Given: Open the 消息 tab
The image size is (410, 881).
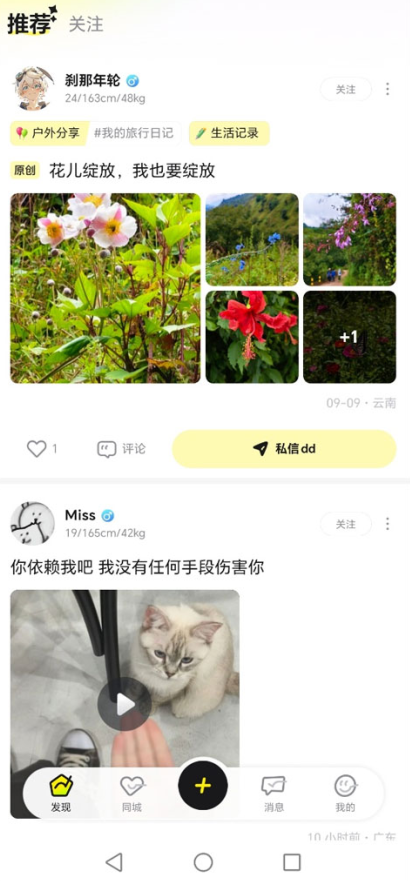Looking at the screenshot, I should 274,793.
